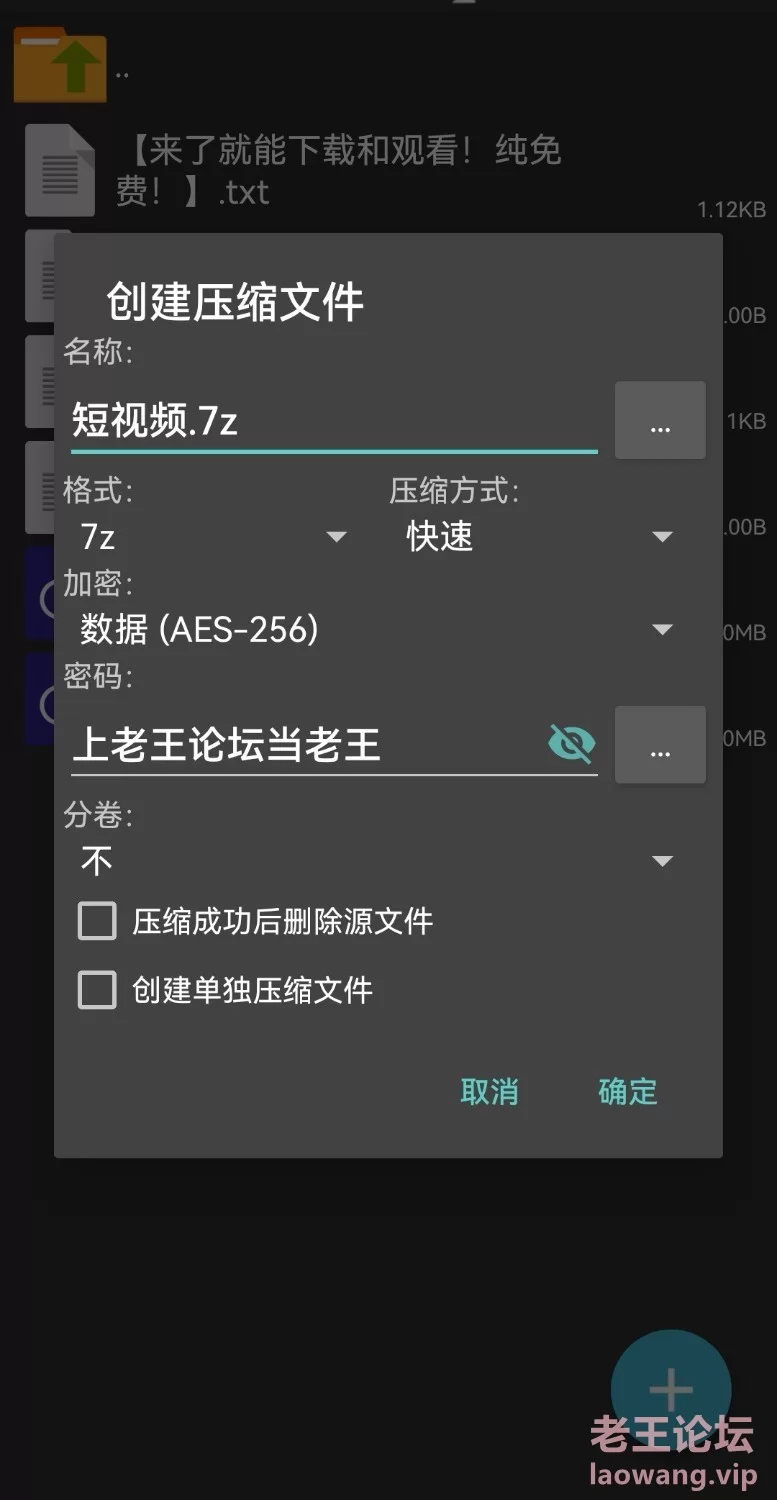
Task: Expand the 加密 AES-256 encryption dropdown
Action: pos(376,629)
